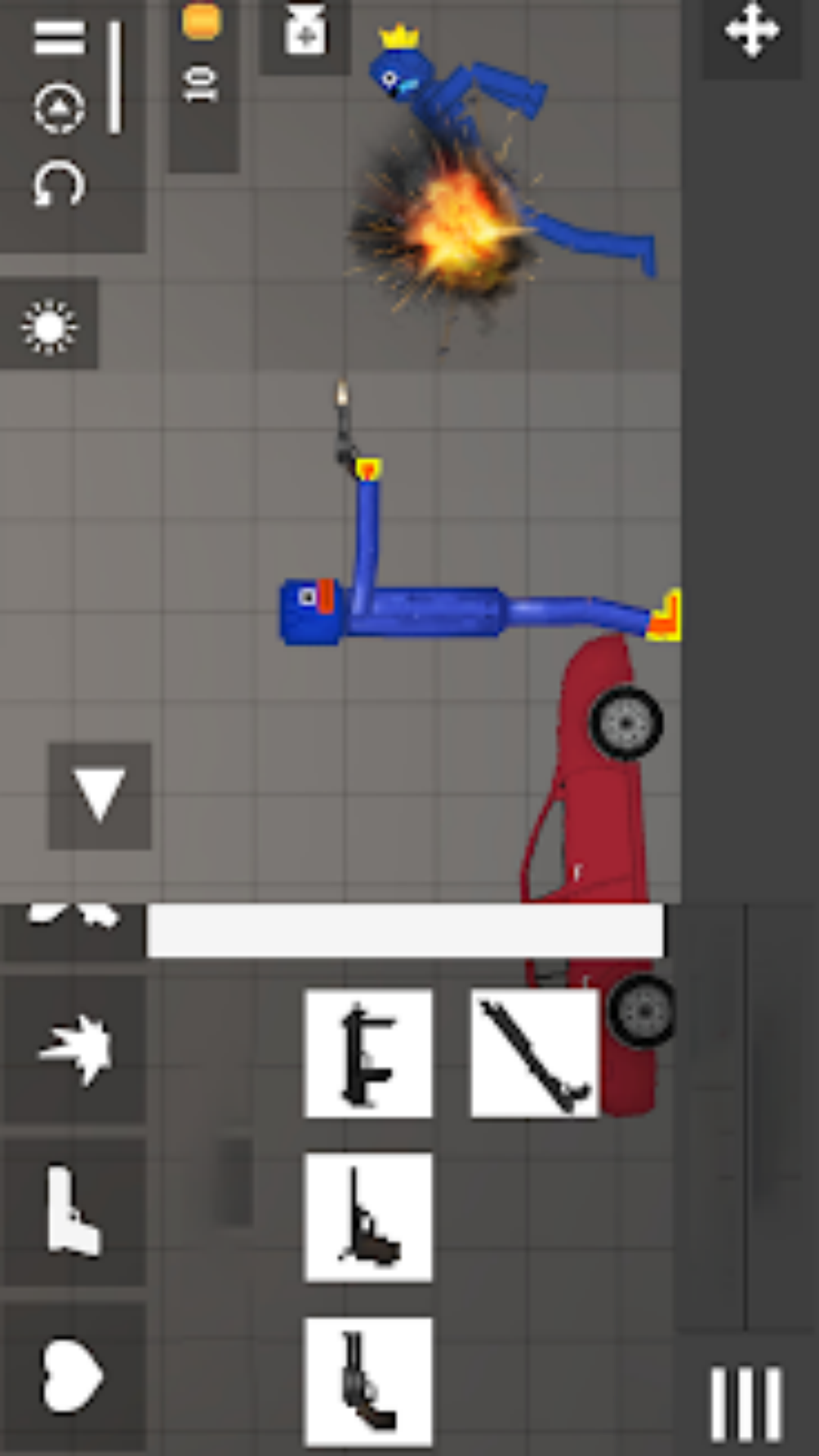The height and width of the screenshot is (1456, 819).
Task: Select the semi-automatic pistol item
Action: point(369,1217)
